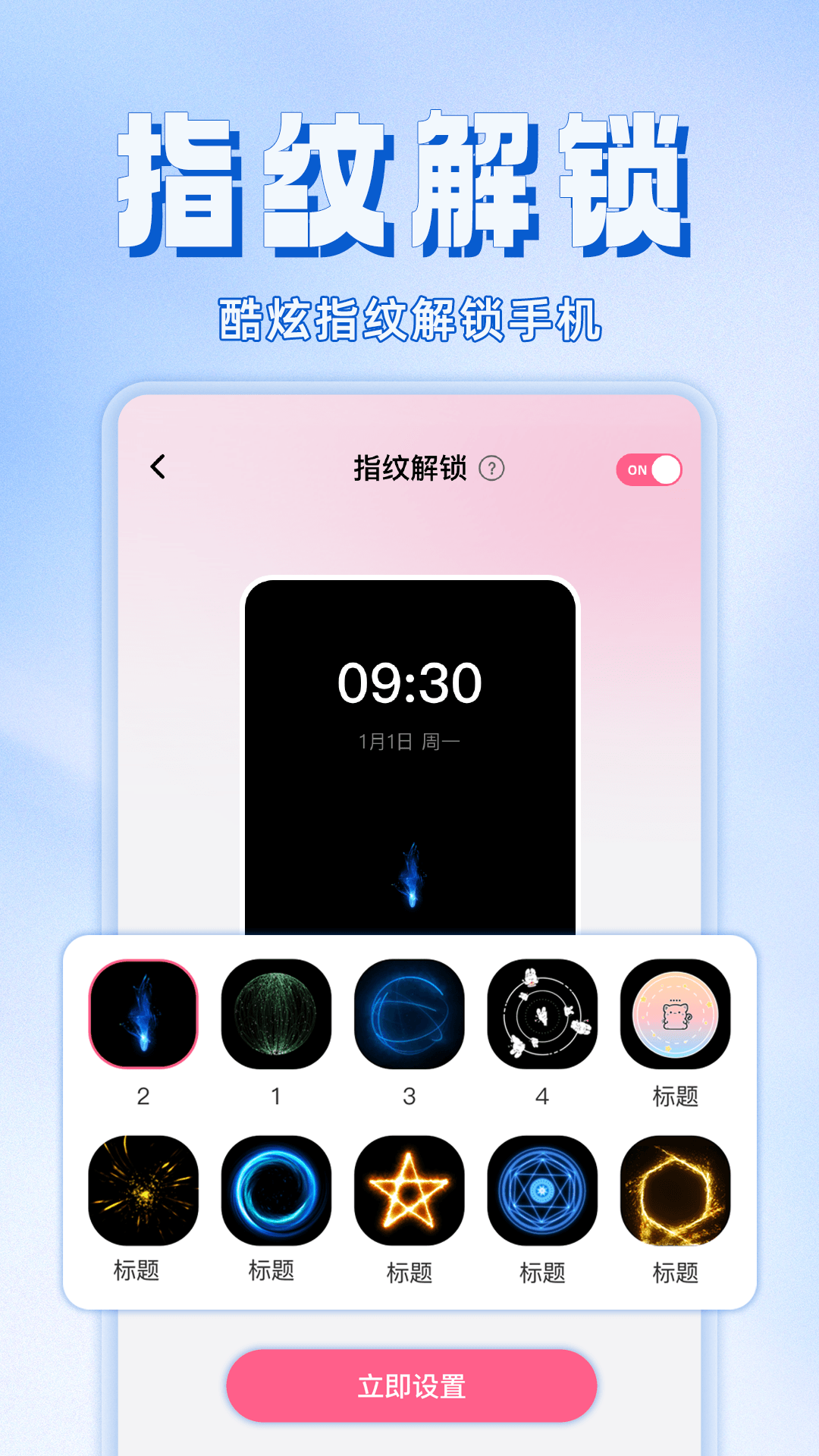Select the cute cat fingerprint style
Screen dimensions: 819x1456
tap(676, 1014)
